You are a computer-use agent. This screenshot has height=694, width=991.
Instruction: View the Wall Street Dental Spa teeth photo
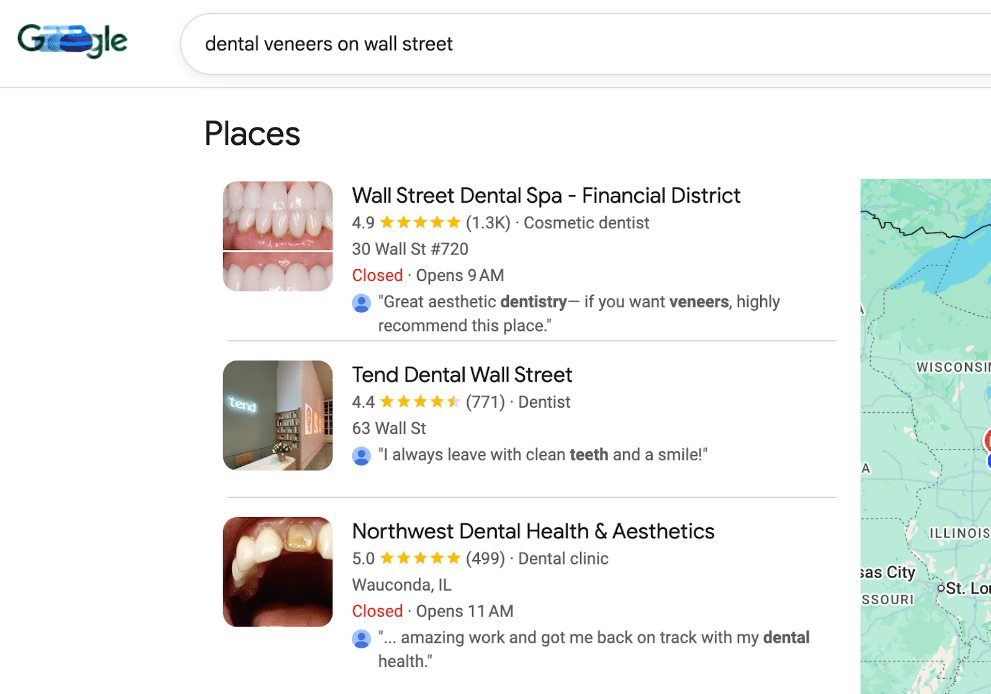[278, 236]
